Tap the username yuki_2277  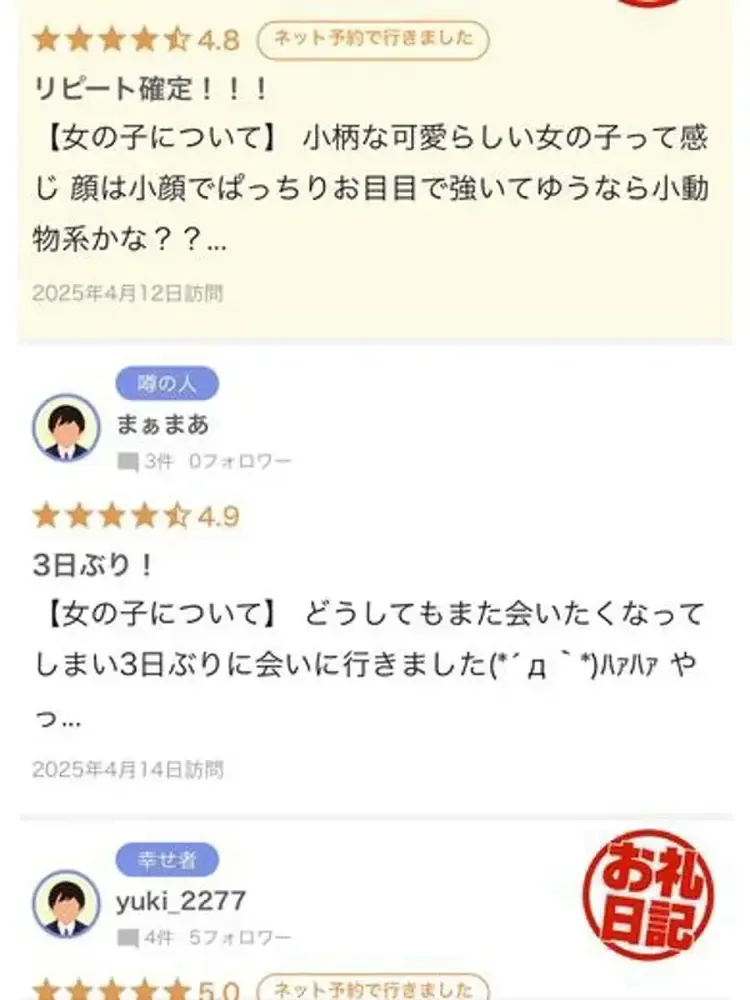tap(181, 900)
